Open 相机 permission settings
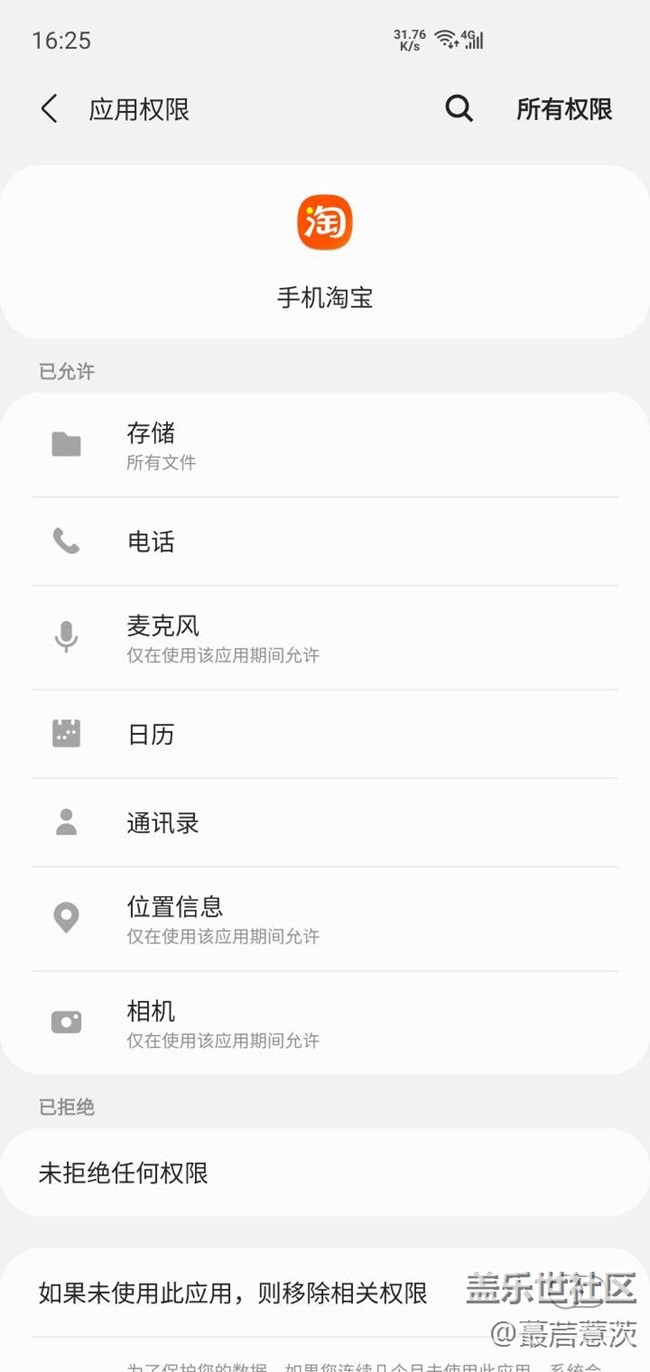Image resolution: width=650 pixels, height=1372 pixels. tap(324, 1023)
